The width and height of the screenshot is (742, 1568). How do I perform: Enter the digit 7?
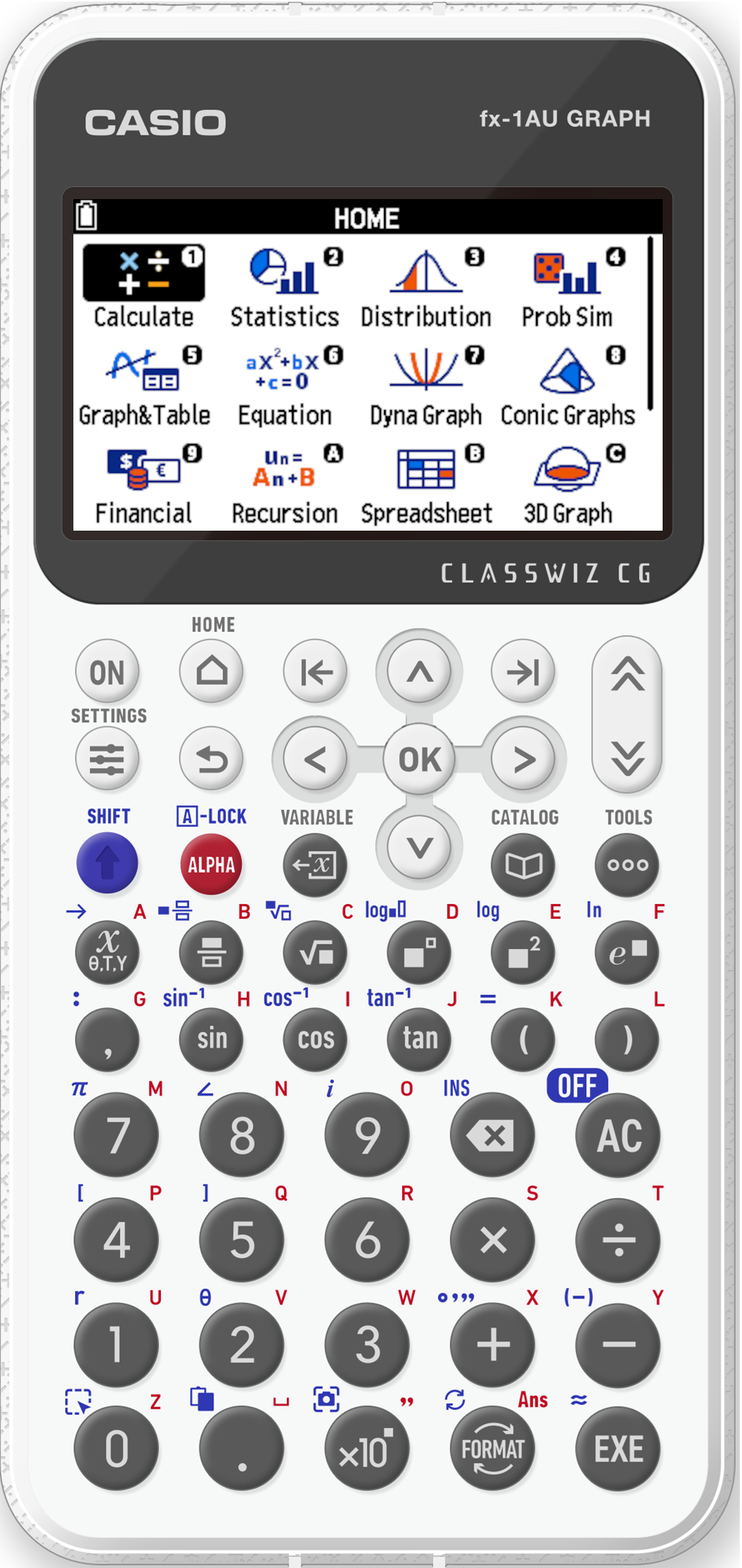click(x=117, y=1135)
